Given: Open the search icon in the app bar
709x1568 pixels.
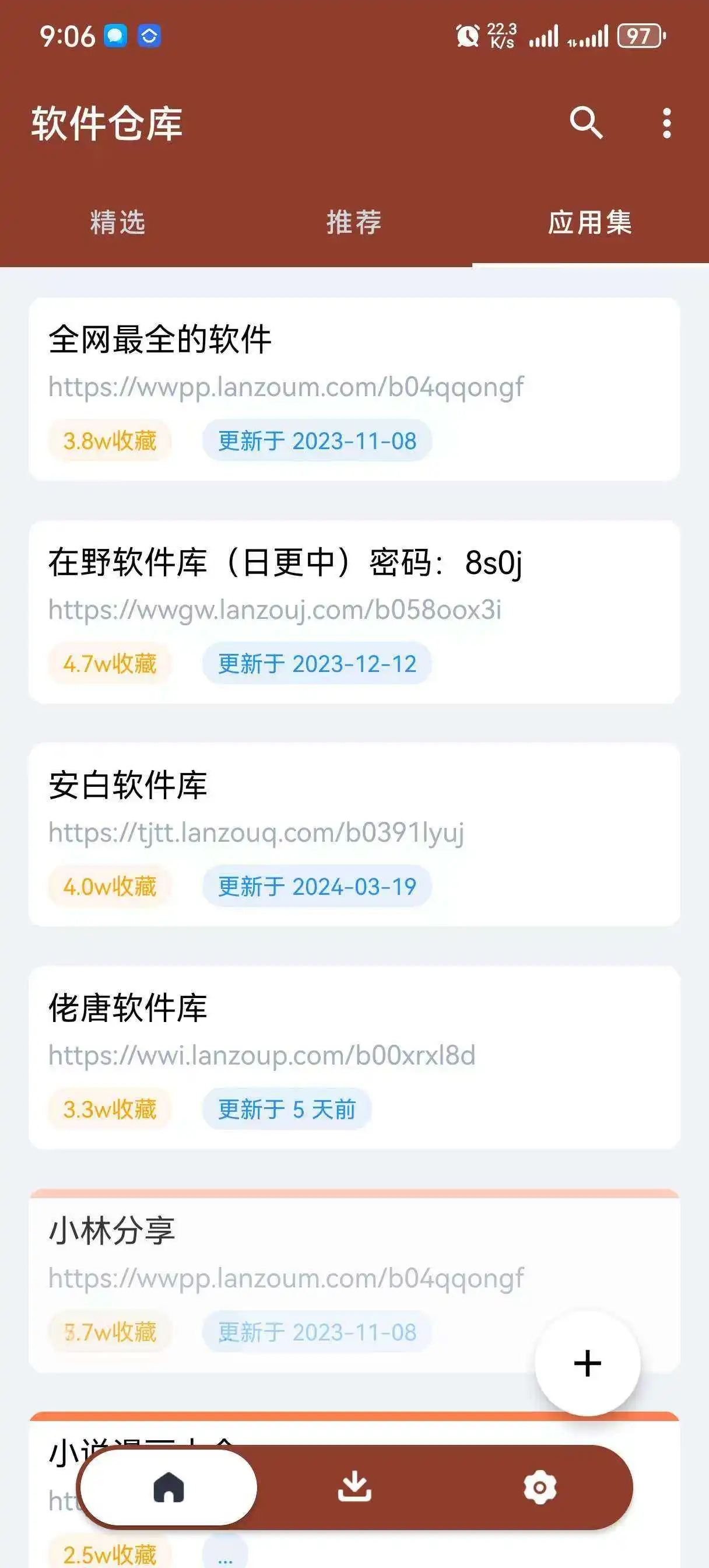Looking at the screenshot, I should coord(585,123).
